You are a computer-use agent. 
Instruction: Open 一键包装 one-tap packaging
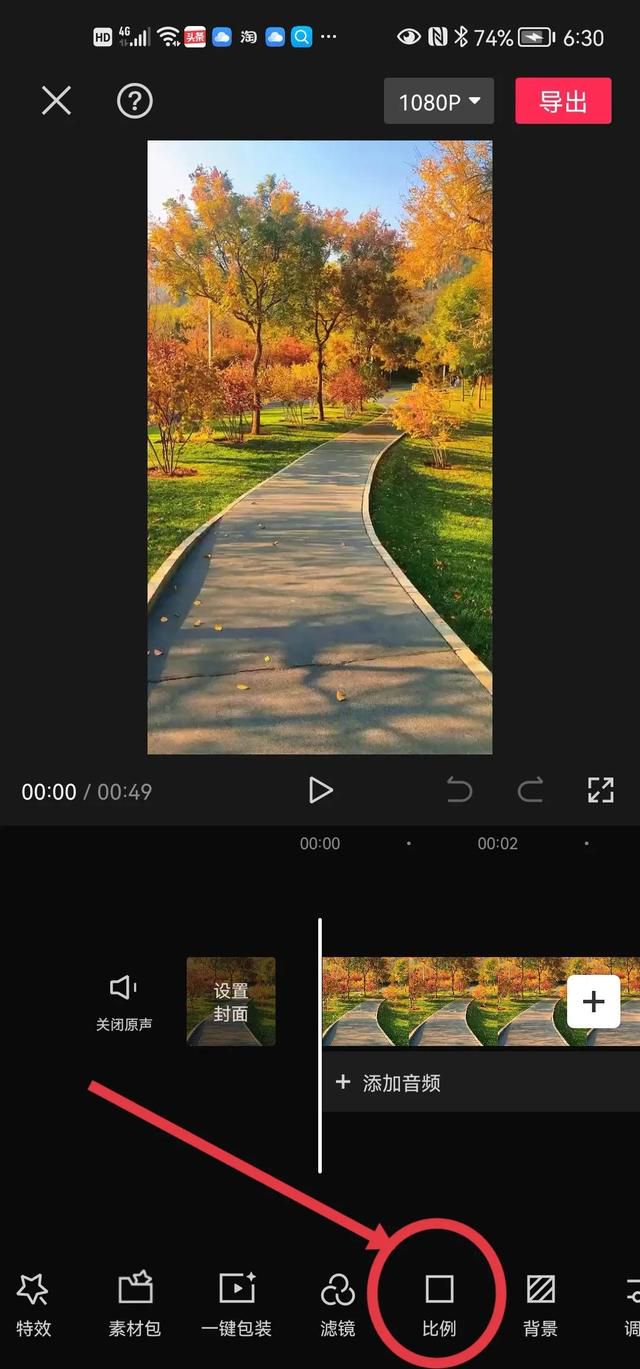[x=237, y=1306]
